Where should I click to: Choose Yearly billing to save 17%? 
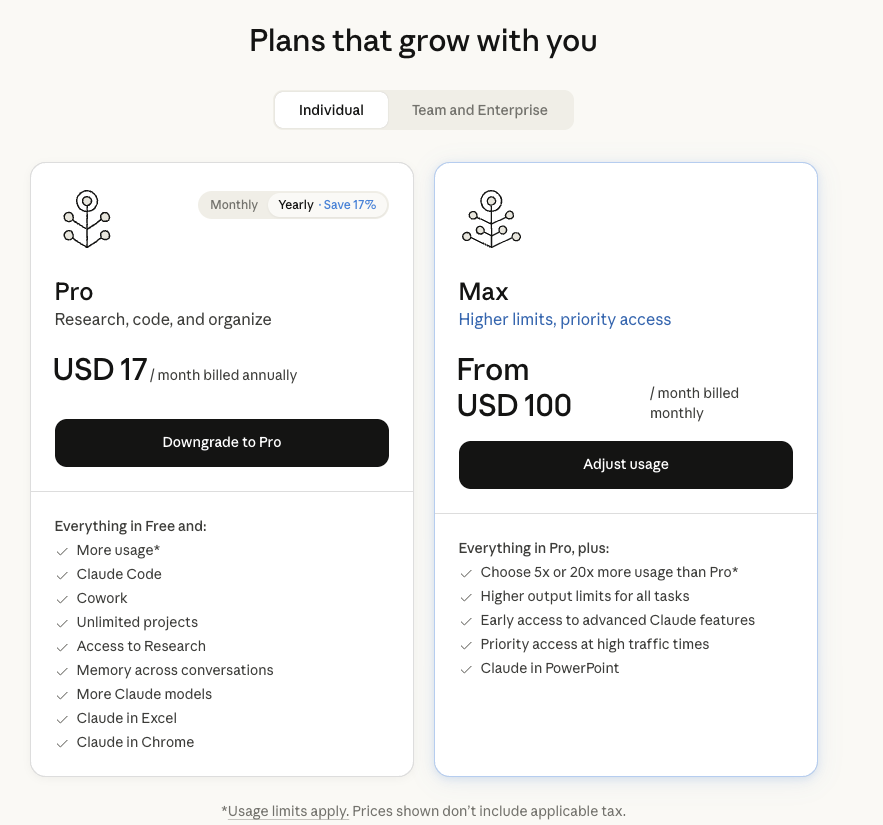pyautogui.click(x=326, y=205)
